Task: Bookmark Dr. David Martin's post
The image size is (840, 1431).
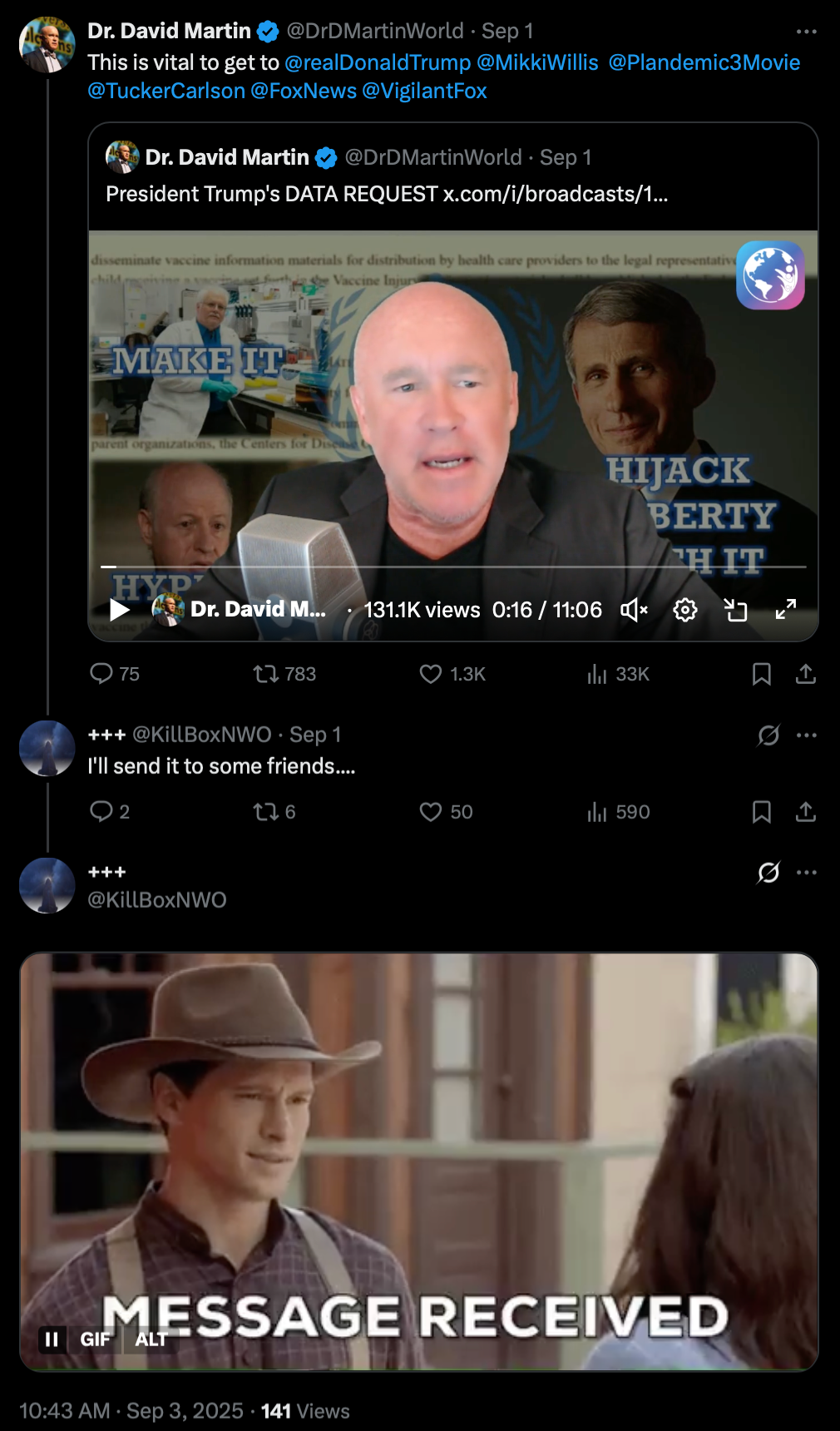Action: click(761, 674)
